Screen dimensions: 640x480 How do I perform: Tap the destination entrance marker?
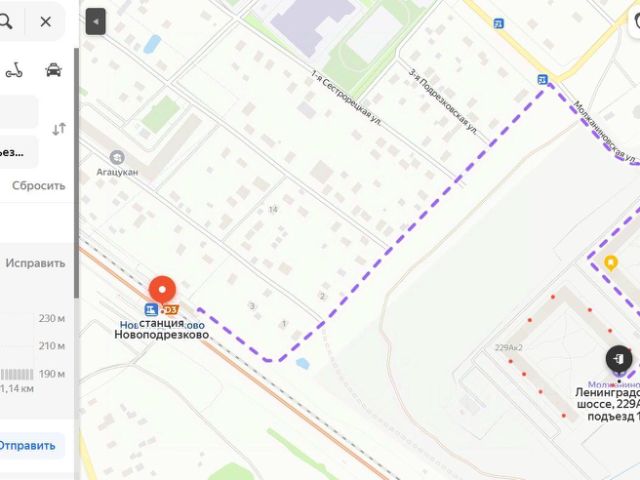coord(617,360)
